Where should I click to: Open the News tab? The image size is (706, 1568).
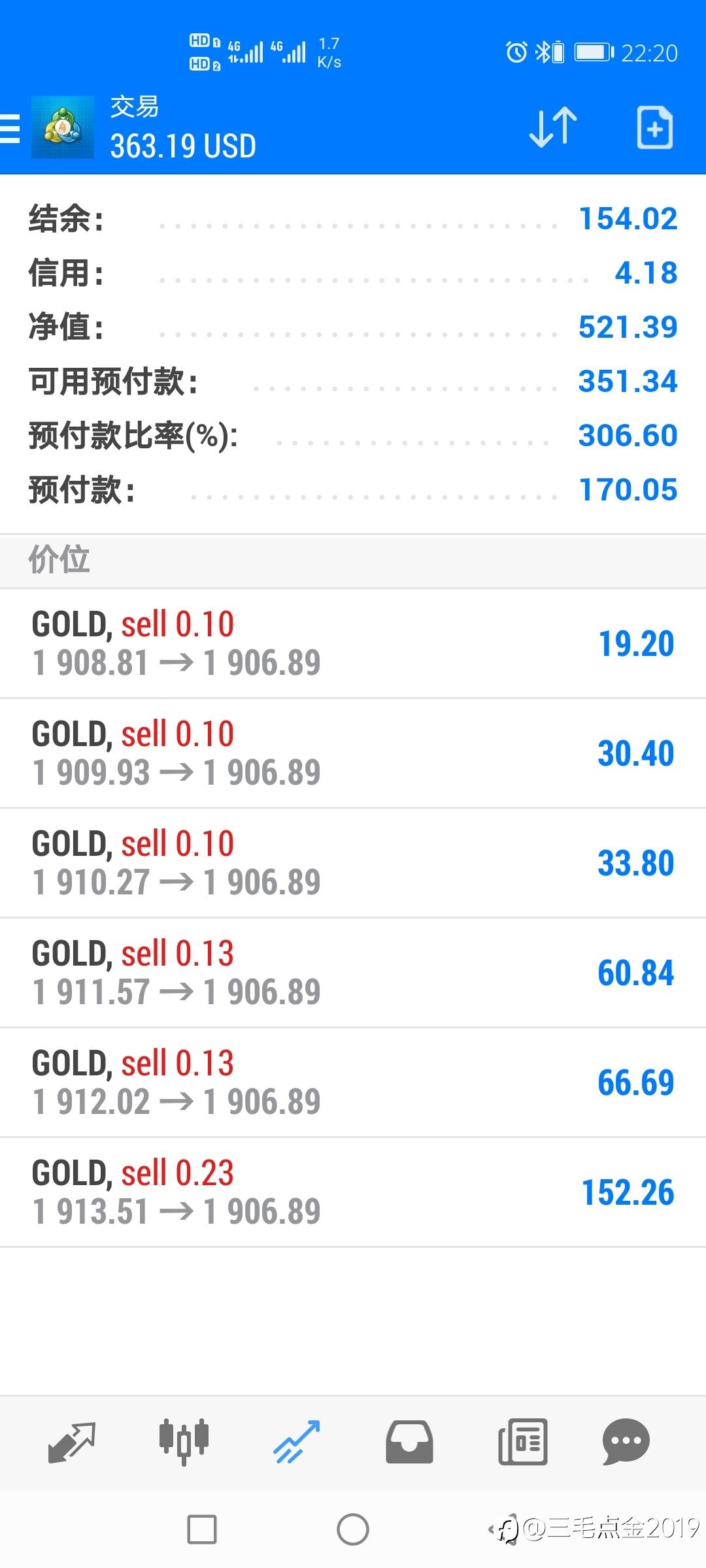(522, 1442)
